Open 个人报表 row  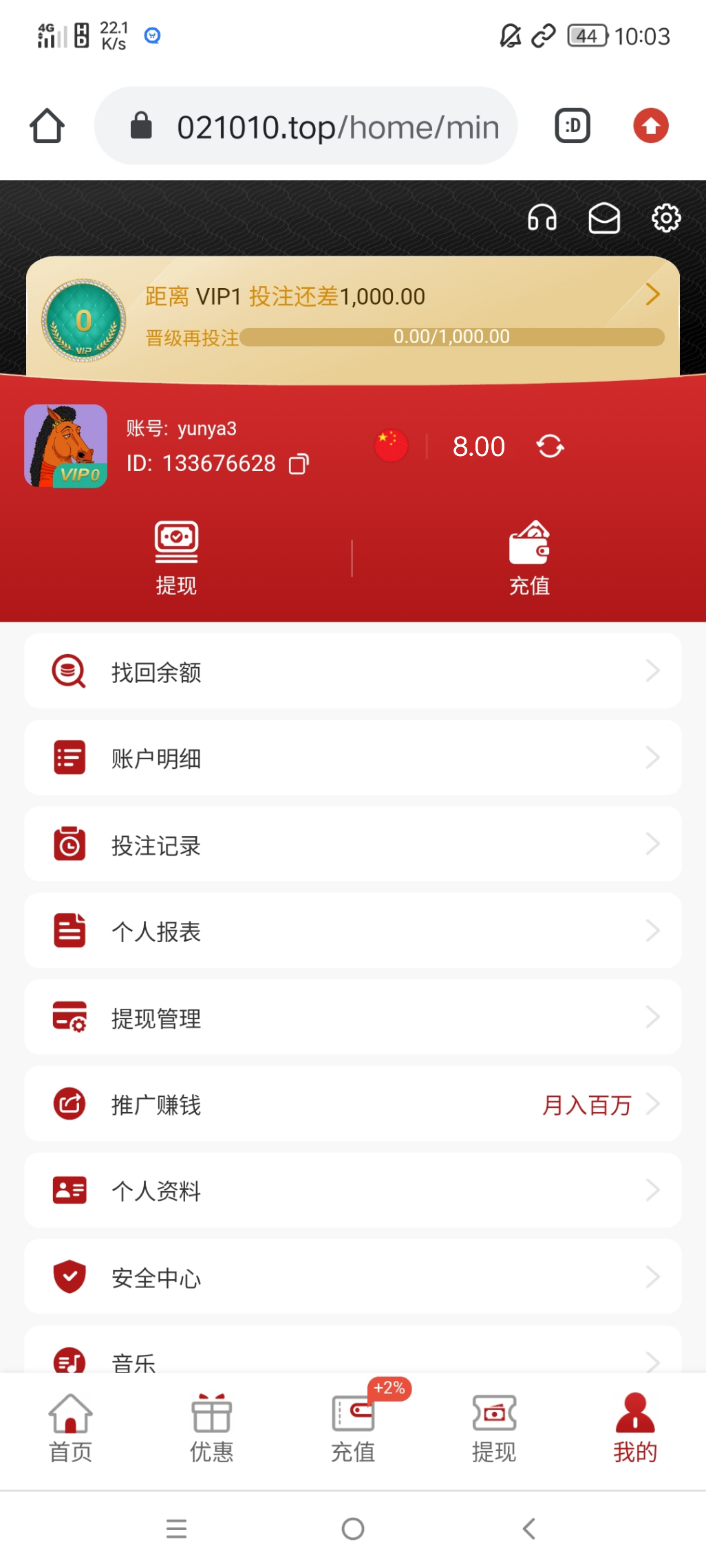point(352,931)
